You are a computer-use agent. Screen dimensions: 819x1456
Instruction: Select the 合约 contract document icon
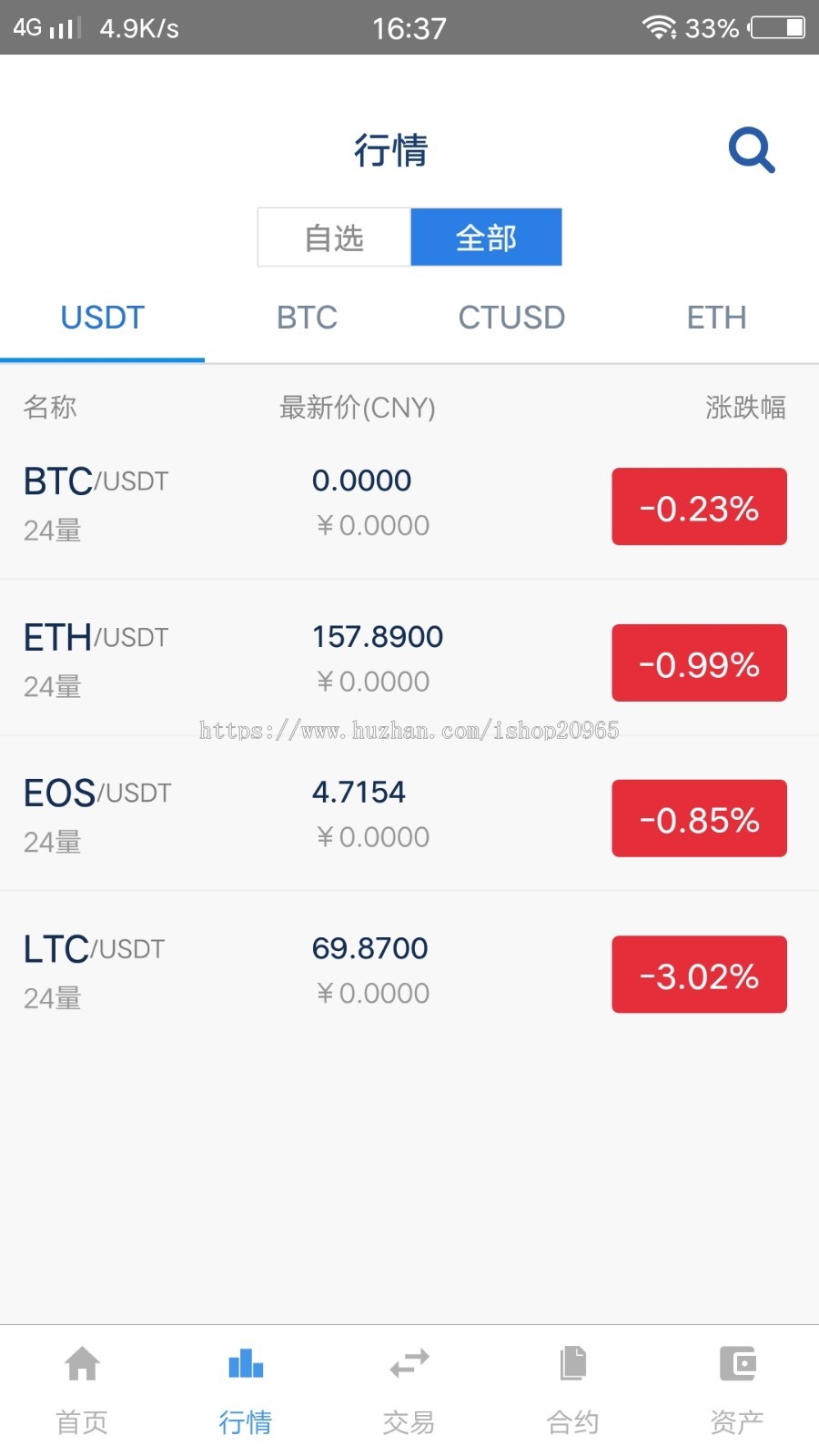572,1383
